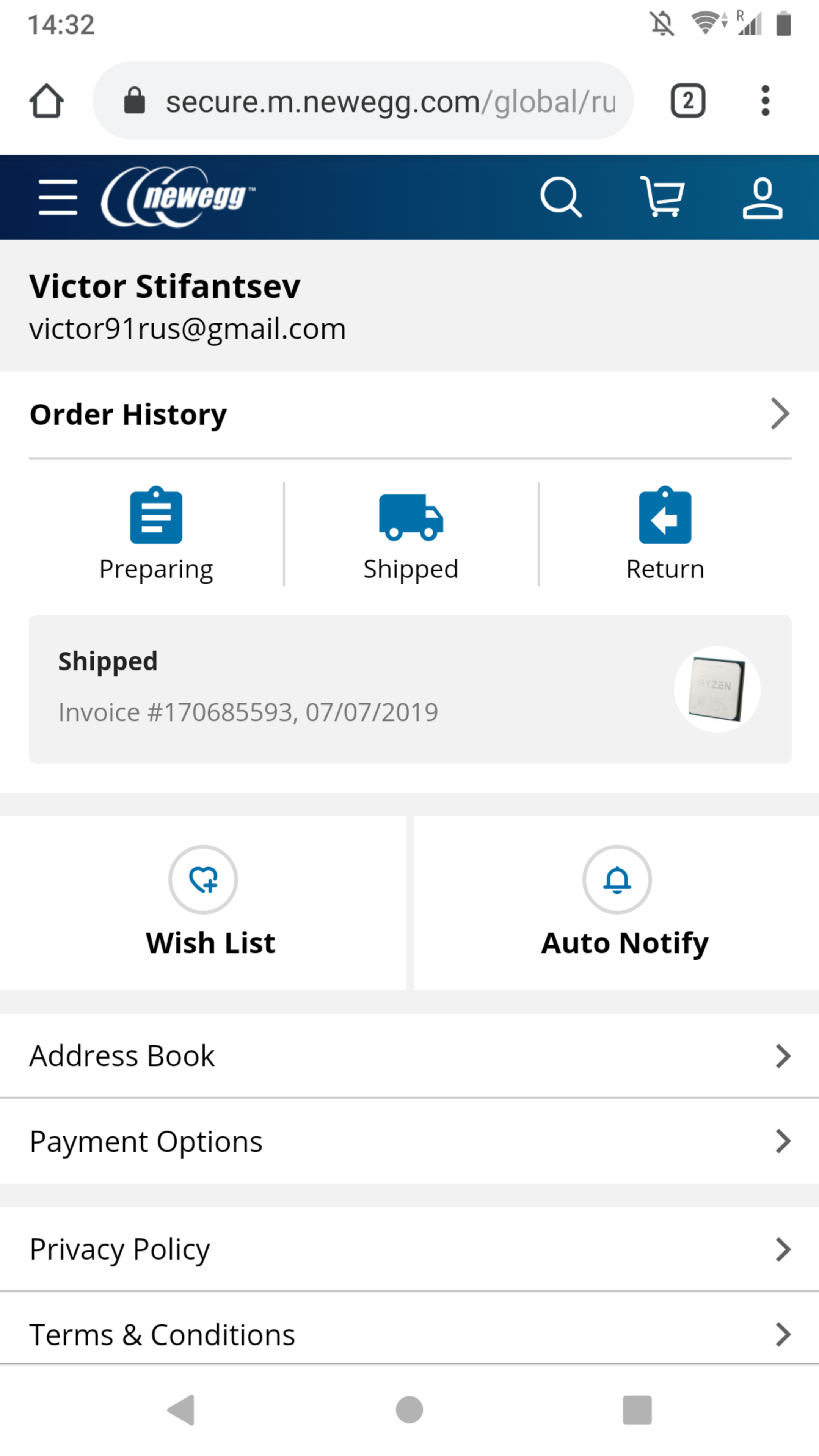Open Wish List

click(x=204, y=903)
